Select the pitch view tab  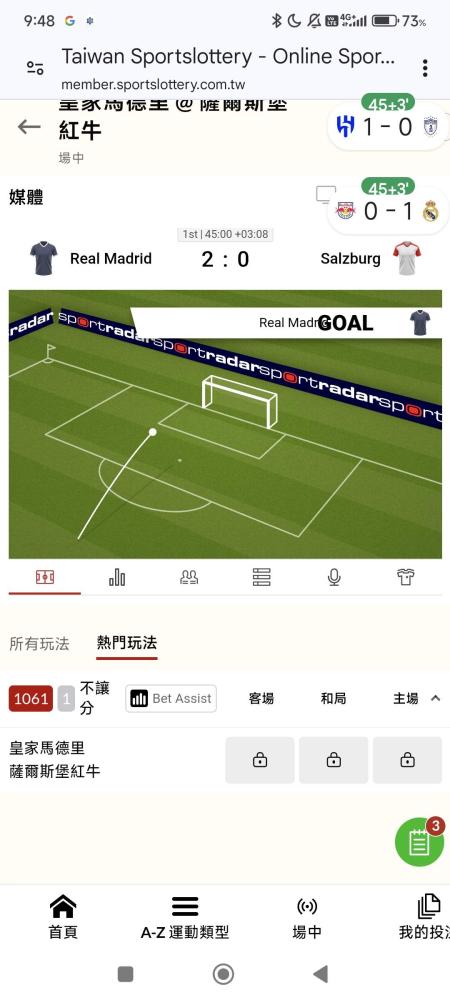pyautogui.click(x=45, y=577)
